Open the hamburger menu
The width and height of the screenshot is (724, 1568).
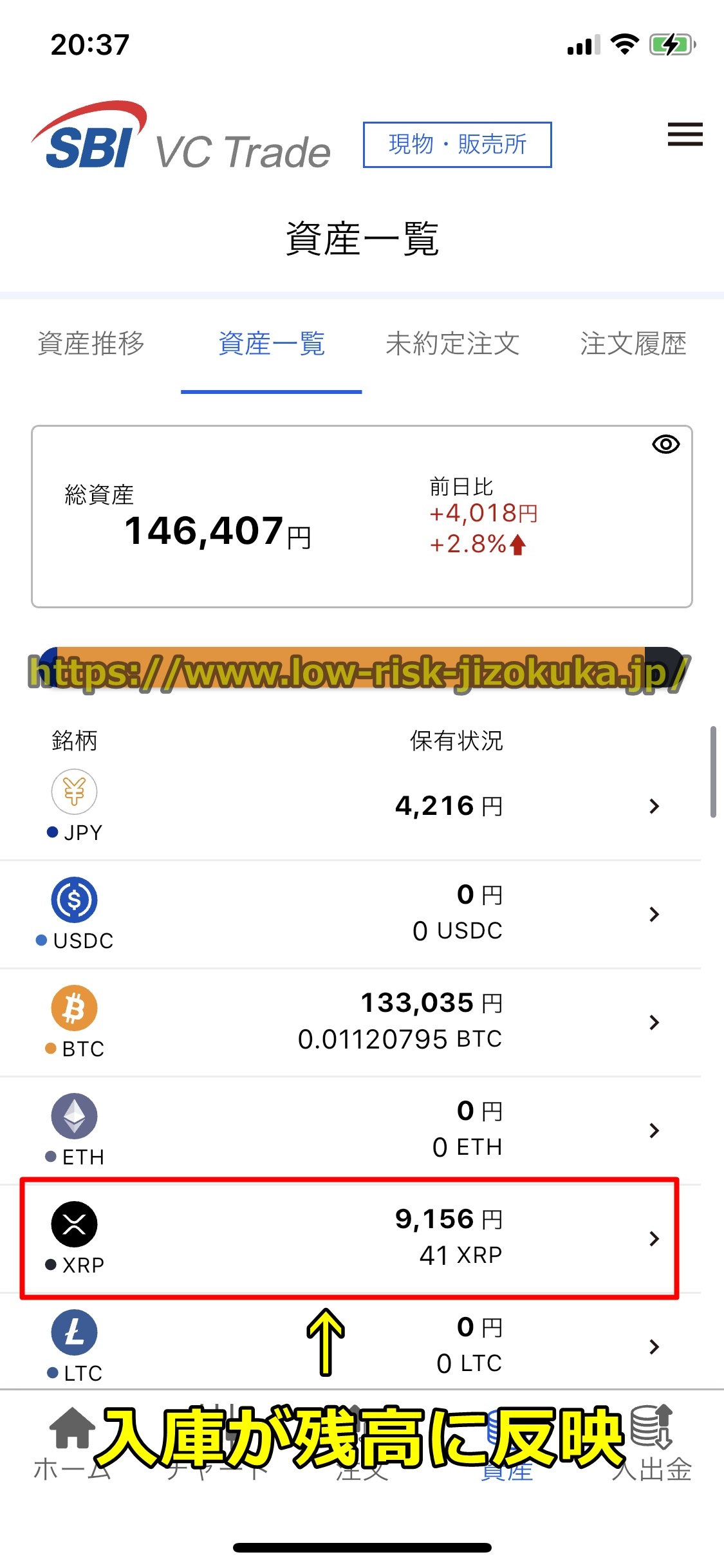685,135
